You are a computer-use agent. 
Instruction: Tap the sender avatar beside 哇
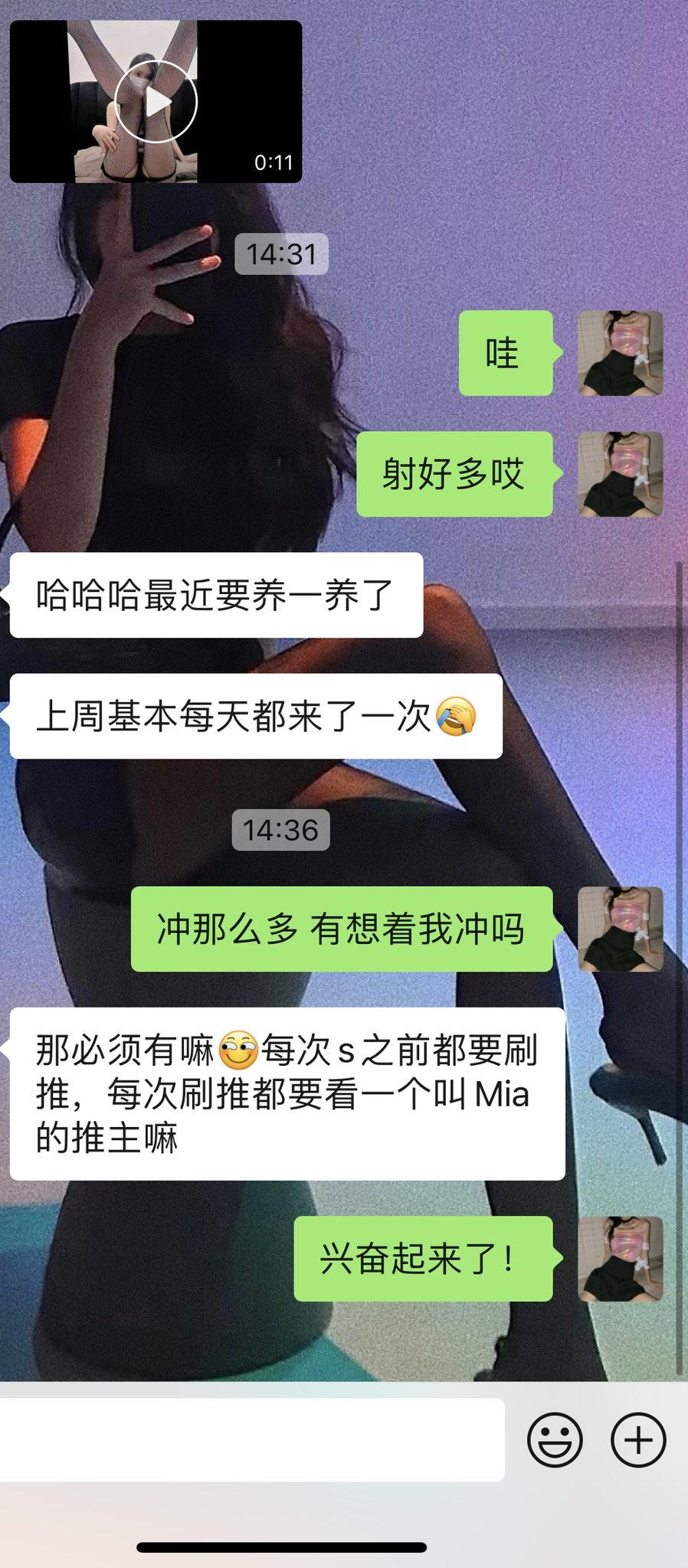click(620, 353)
